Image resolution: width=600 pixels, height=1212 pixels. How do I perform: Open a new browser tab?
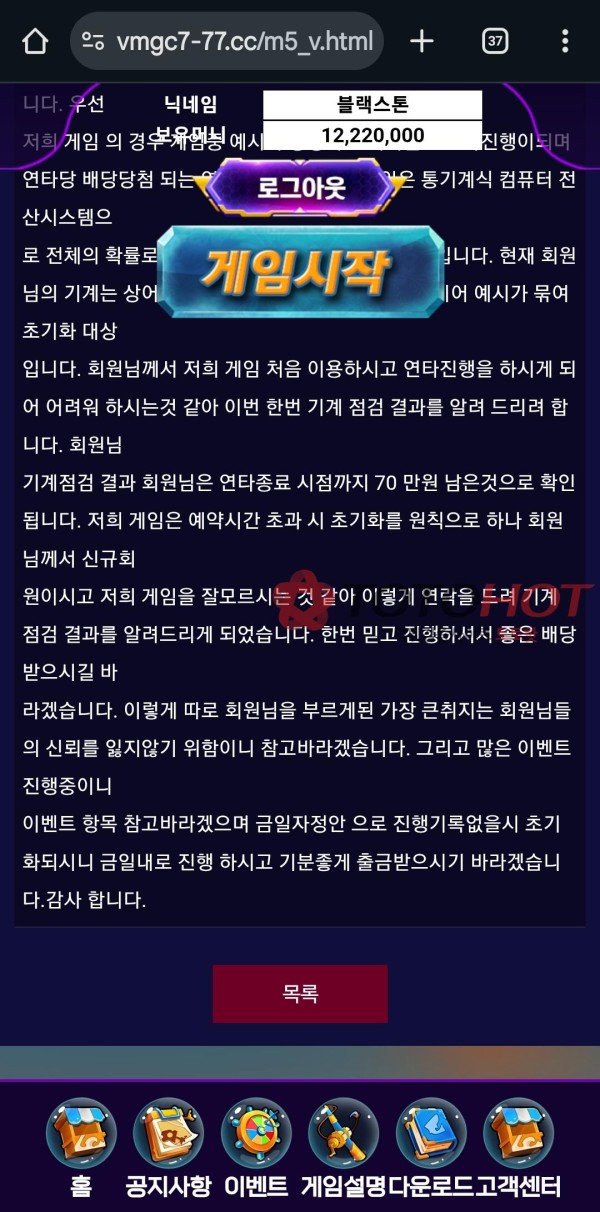[x=422, y=41]
